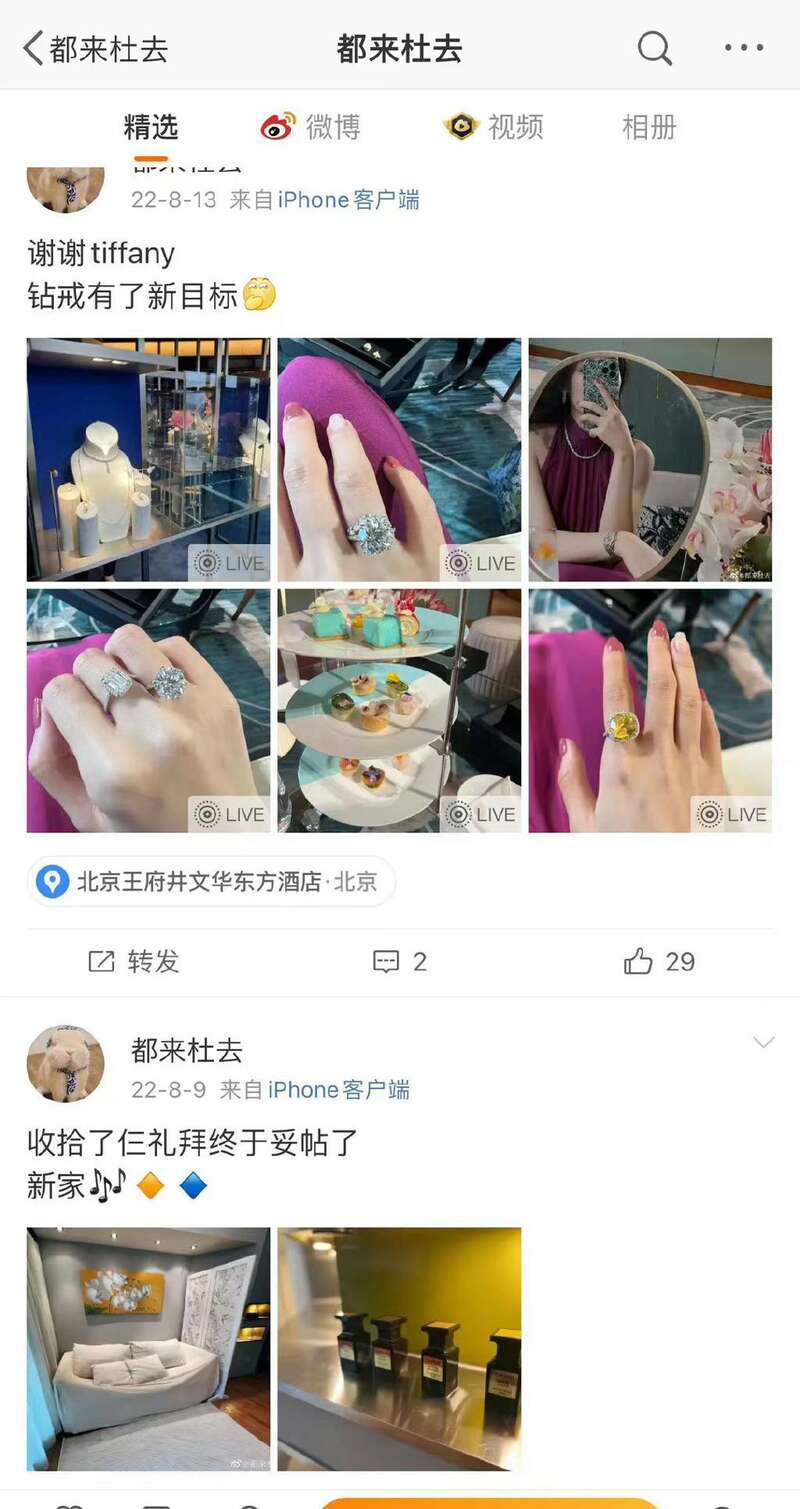Open comments on the tiffany post
The width and height of the screenshot is (800, 1509).
click(400, 961)
